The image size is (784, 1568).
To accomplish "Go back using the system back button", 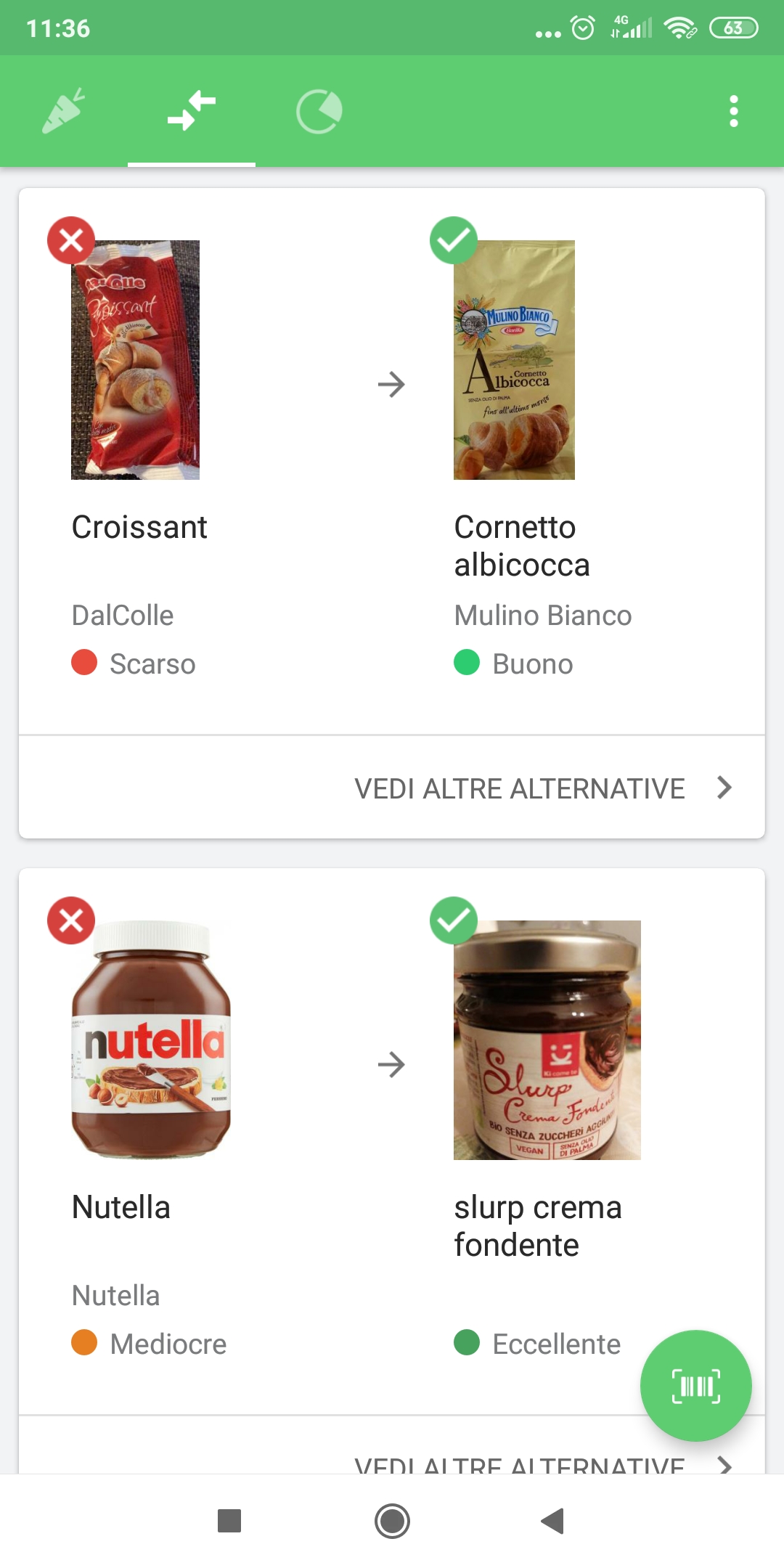I will pos(553,1521).
